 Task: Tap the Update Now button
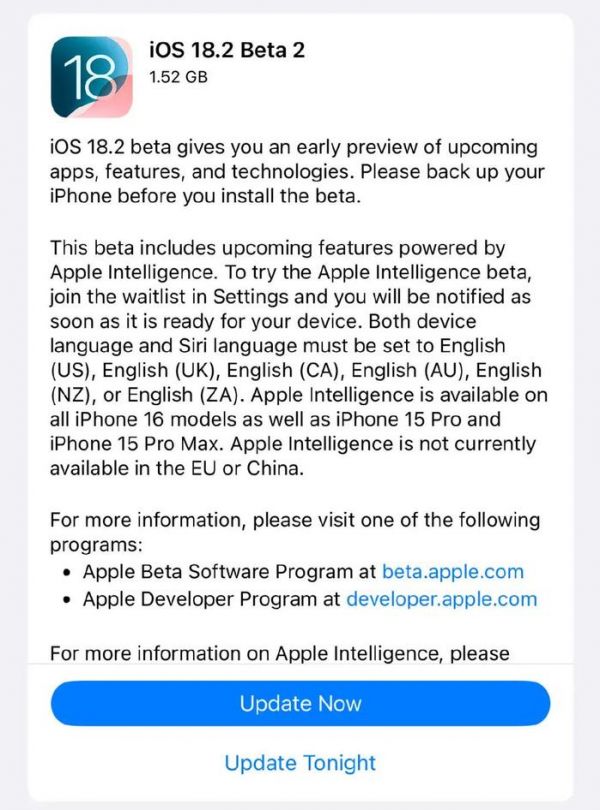[300, 703]
